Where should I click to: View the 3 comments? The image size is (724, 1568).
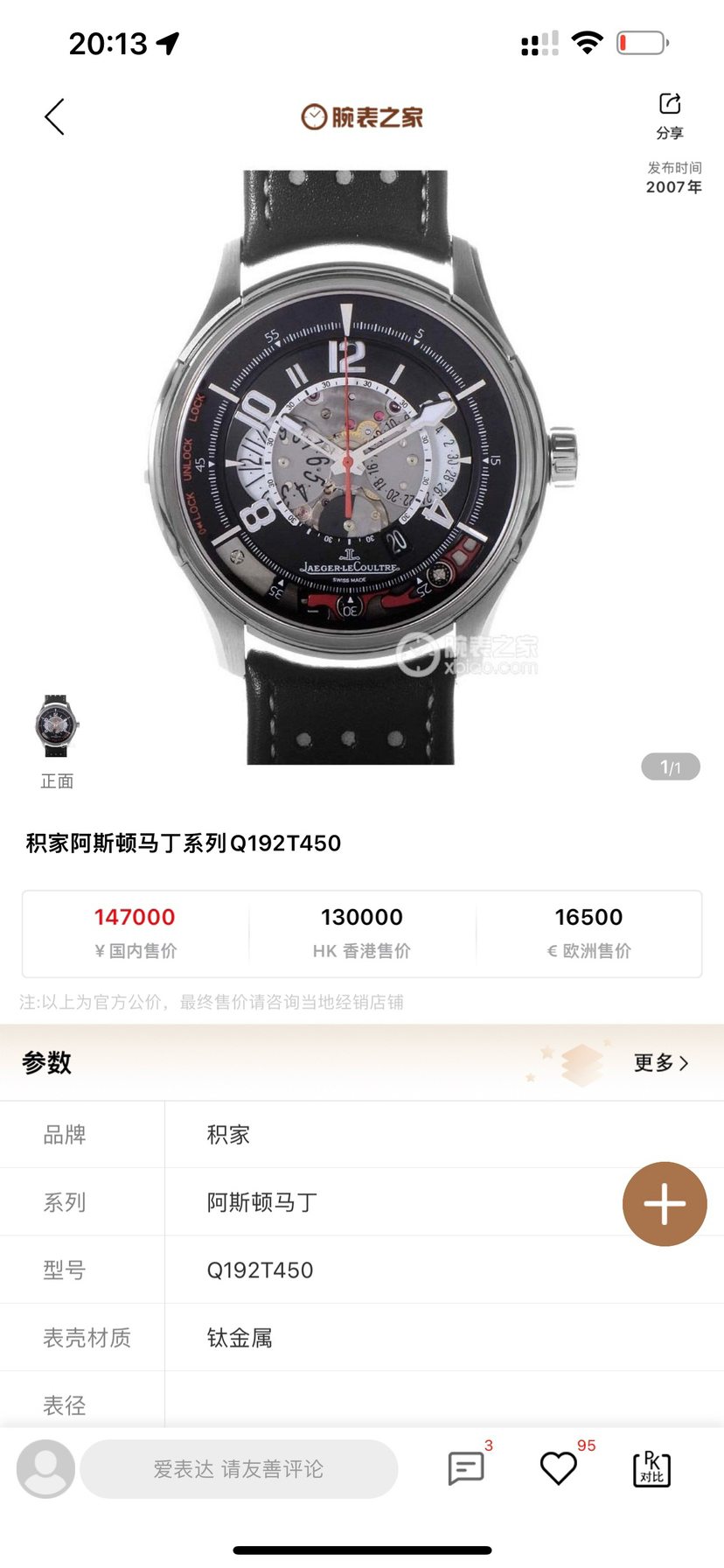(466, 1468)
